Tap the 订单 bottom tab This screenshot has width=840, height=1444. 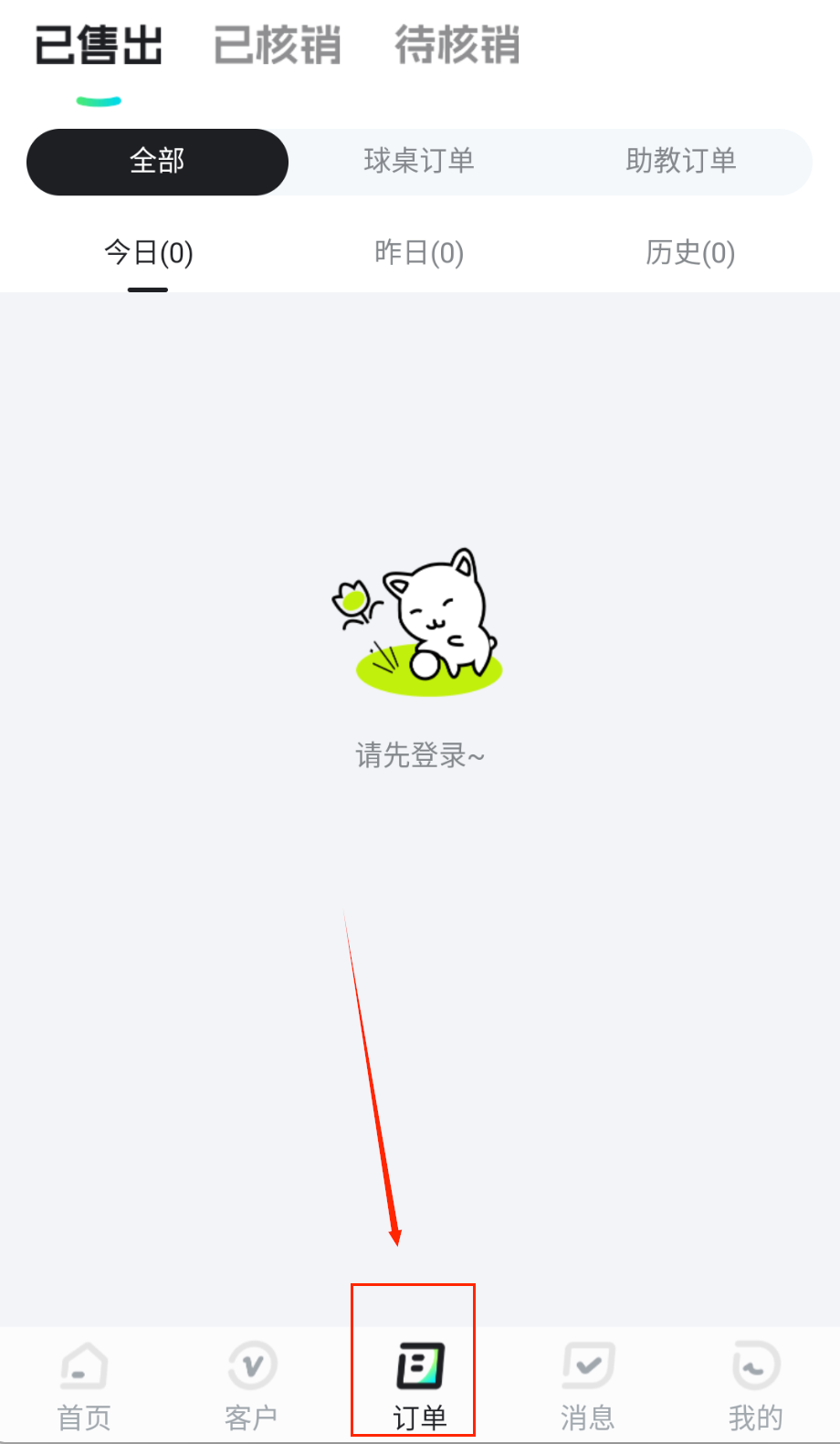tap(419, 1385)
